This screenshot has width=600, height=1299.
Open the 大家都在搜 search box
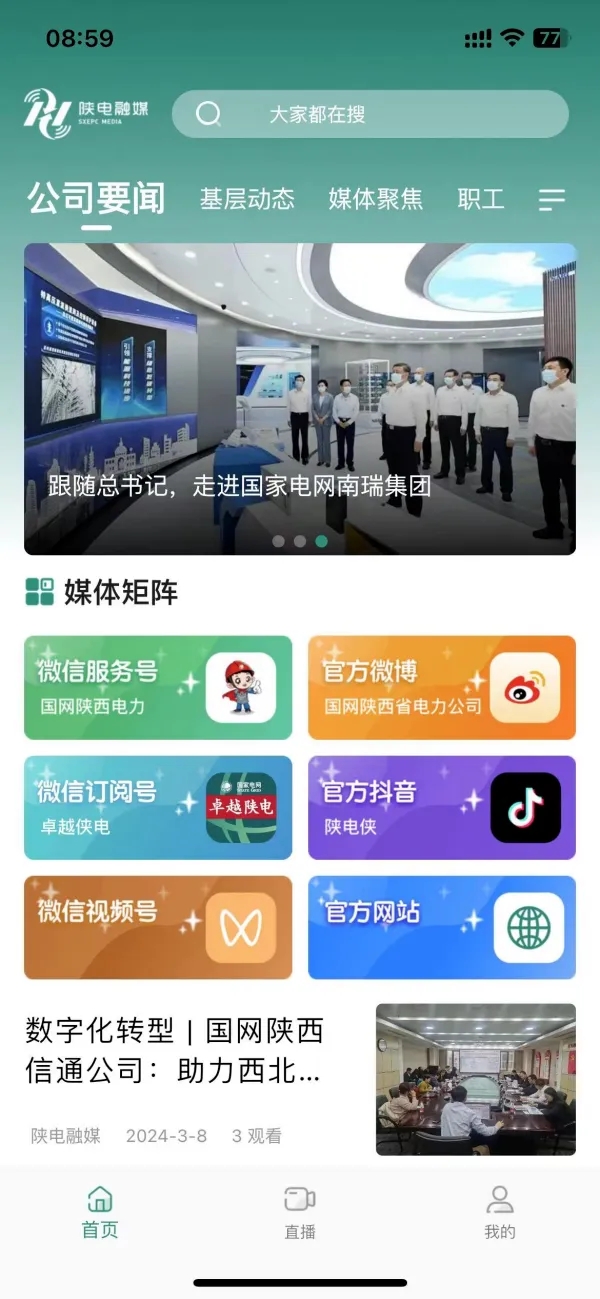tap(370, 114)
